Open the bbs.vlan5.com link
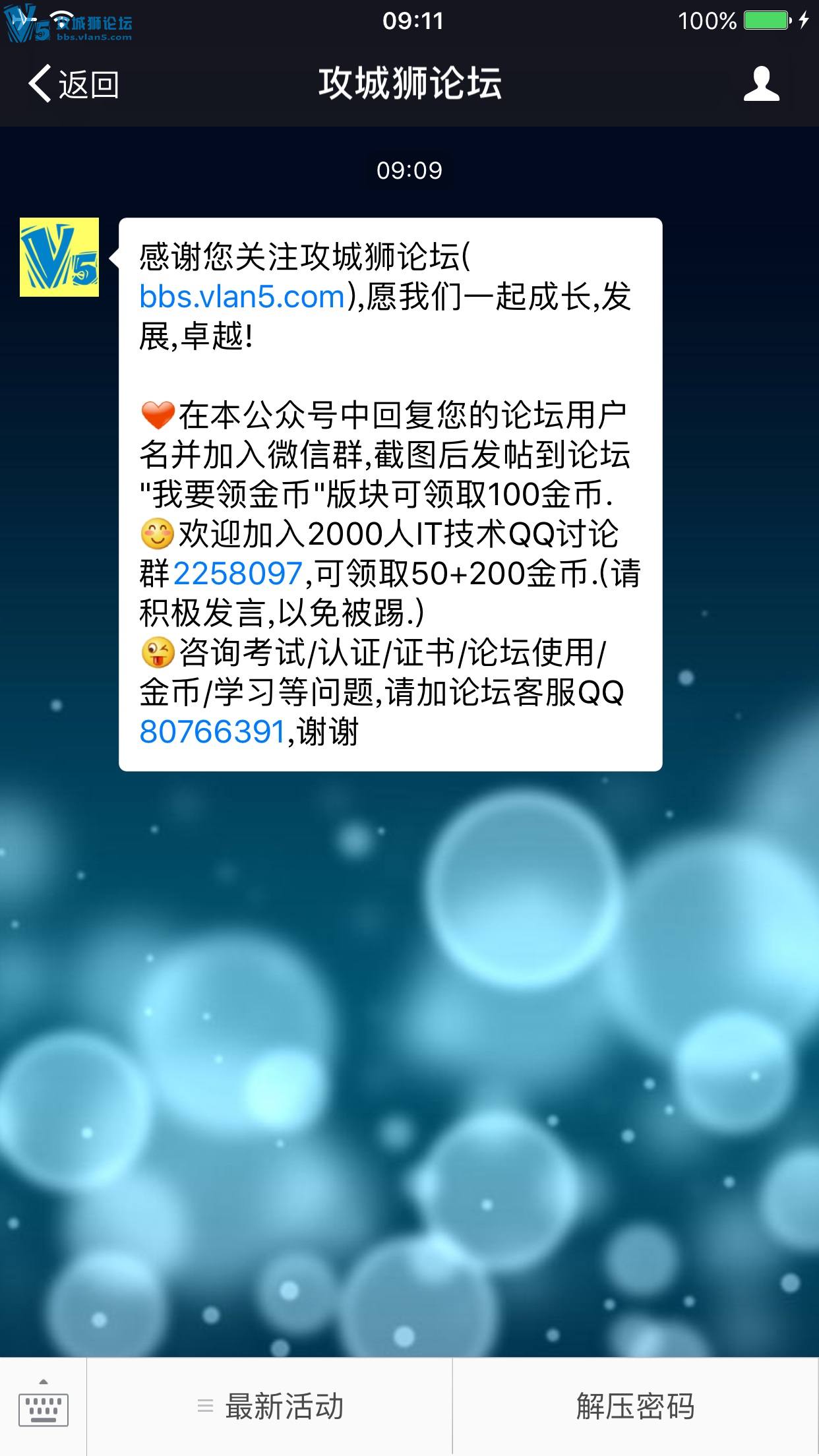The image size is (819, 1456). click(243, 297)
